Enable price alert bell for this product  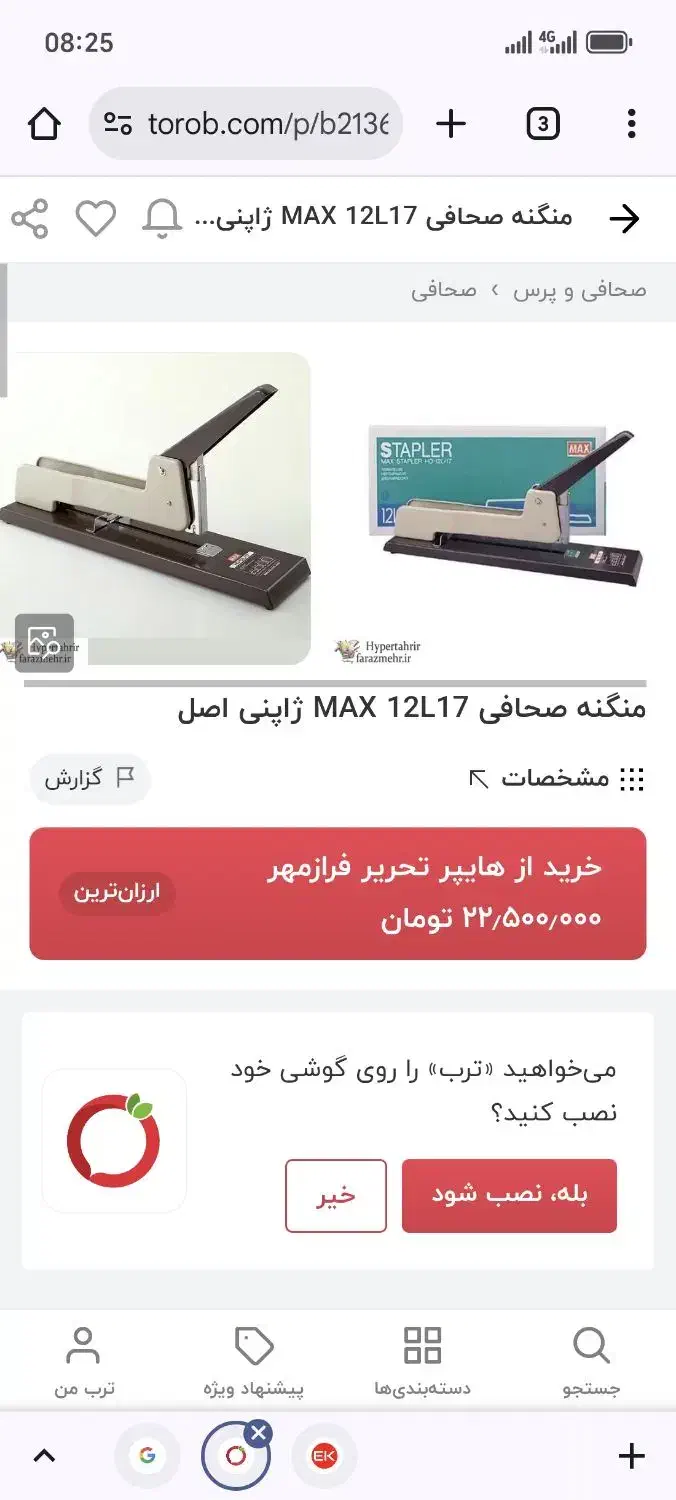click(162, 218)
